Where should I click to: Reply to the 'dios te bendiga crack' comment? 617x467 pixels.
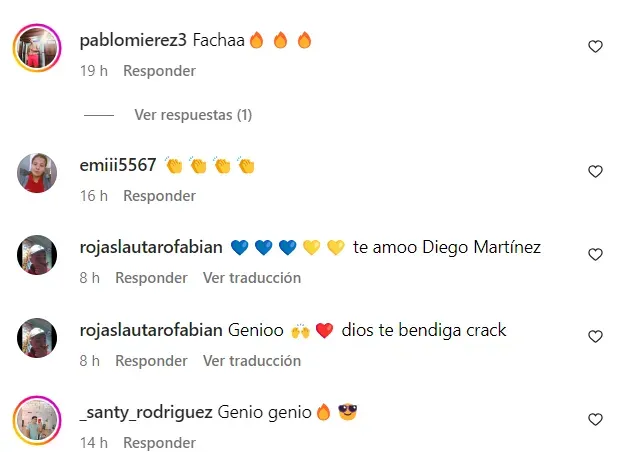[x=151, y=360]
